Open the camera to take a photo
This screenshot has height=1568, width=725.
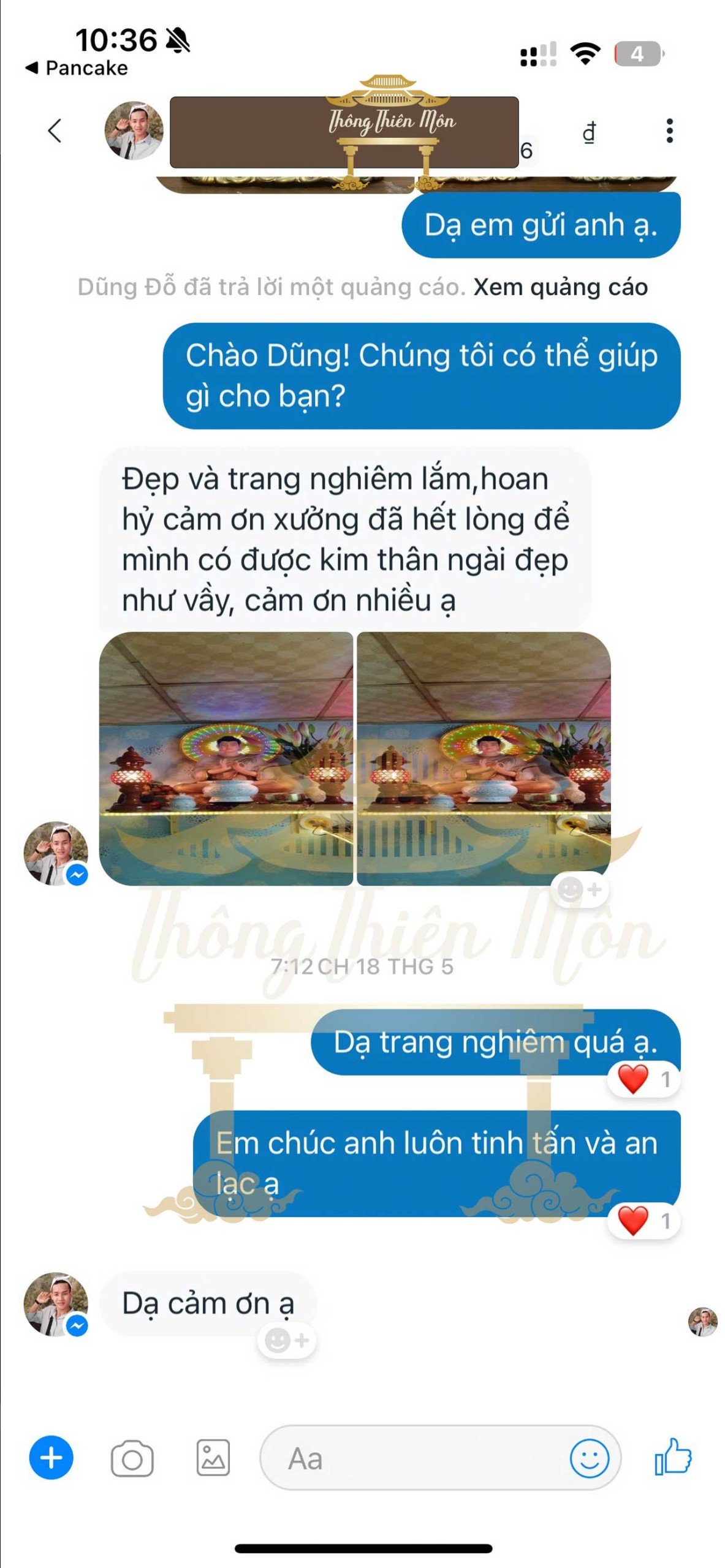pos(132,1459)
